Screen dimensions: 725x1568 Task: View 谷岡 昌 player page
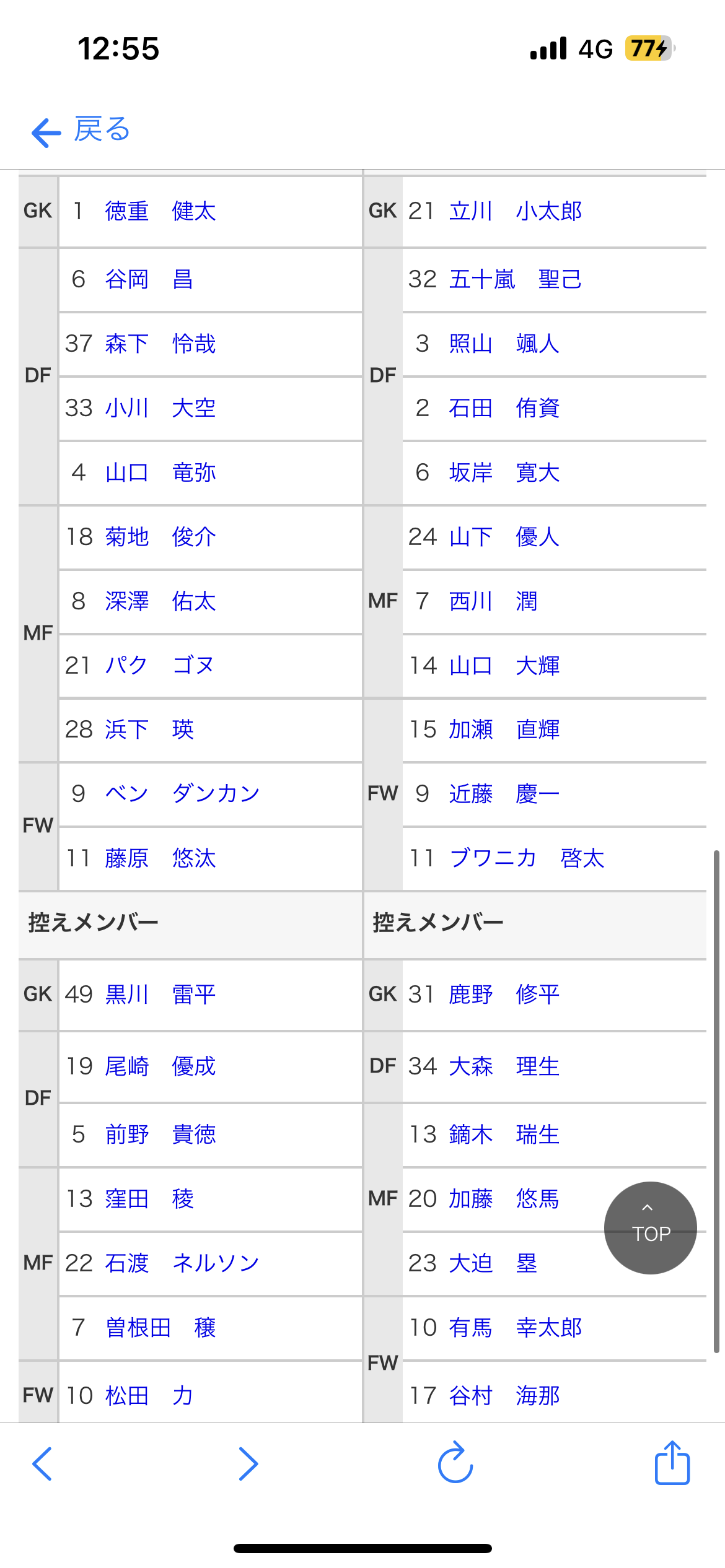[x=149, y=280]
